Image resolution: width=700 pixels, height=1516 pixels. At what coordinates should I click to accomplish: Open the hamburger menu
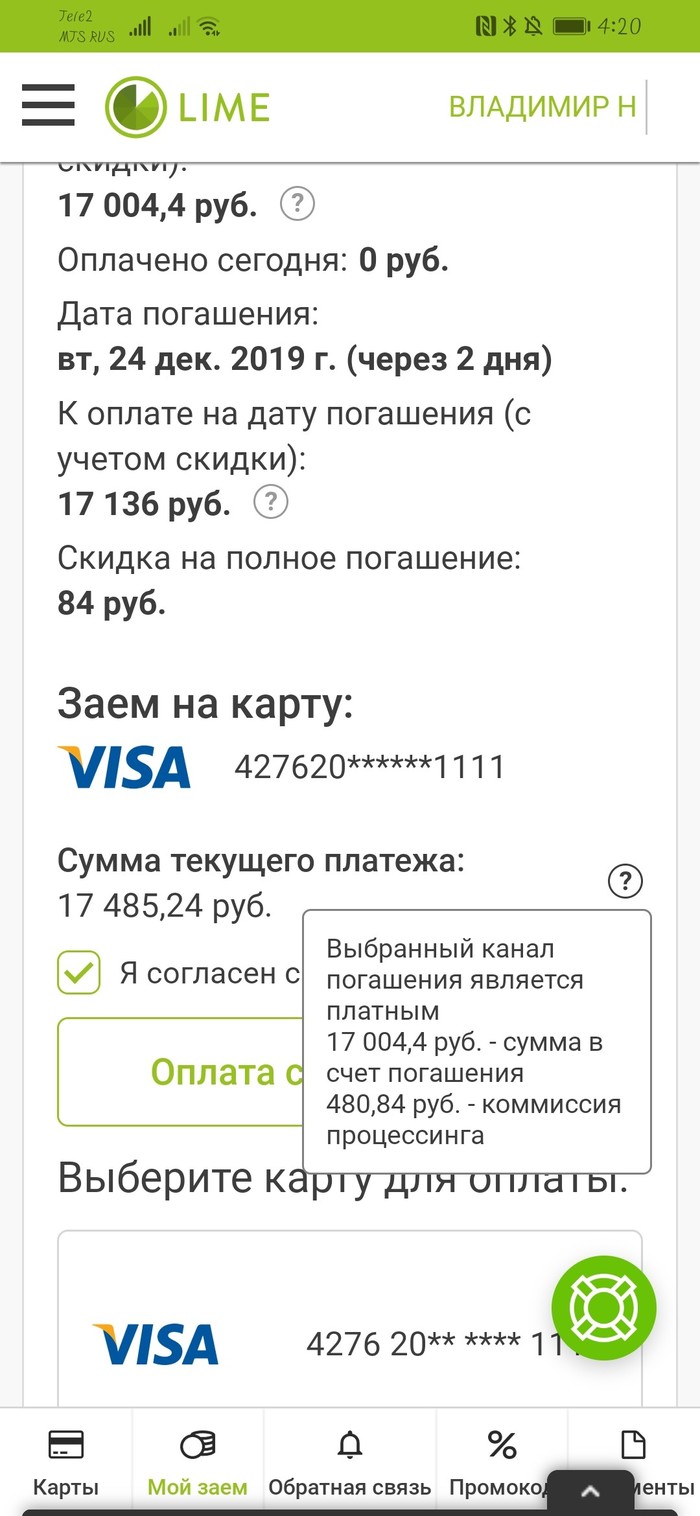pos(48,106)
